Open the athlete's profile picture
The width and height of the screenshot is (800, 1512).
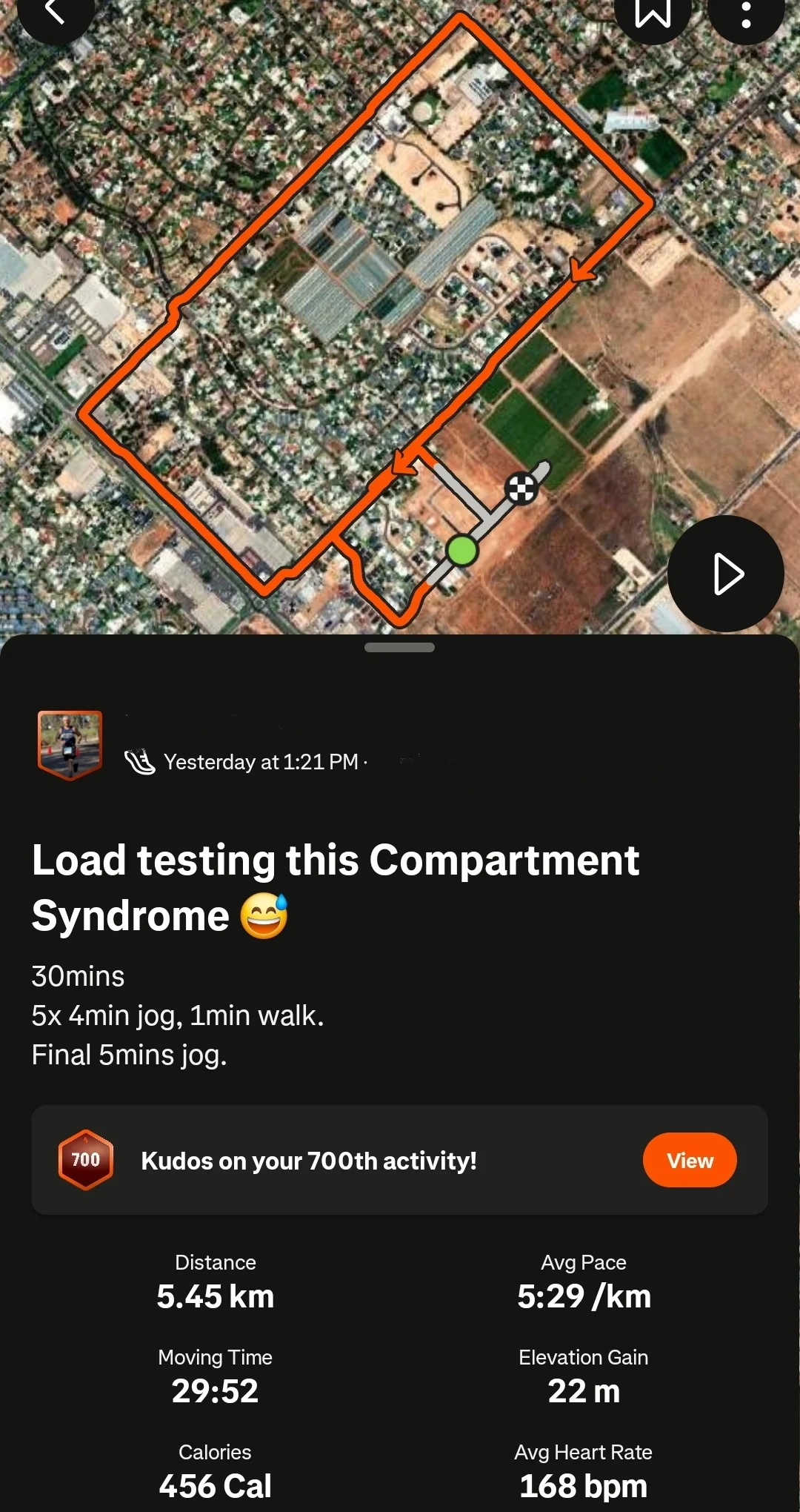tap(70, 745)
